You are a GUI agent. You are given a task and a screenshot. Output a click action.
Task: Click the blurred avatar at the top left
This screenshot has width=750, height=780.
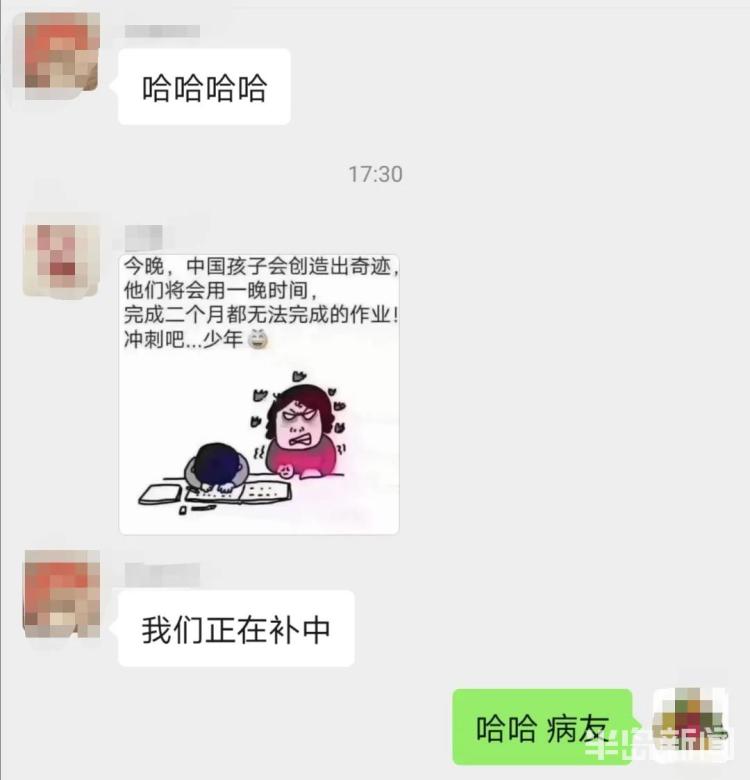tap(55, 55)
